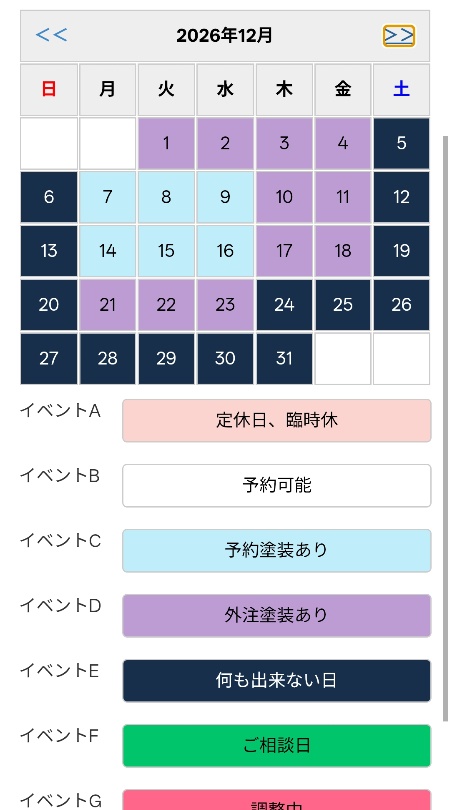The width and height of the screenshot is (450, 810).
Task: Choose the ご相談日 event button
Action: (x=276, y=746)
